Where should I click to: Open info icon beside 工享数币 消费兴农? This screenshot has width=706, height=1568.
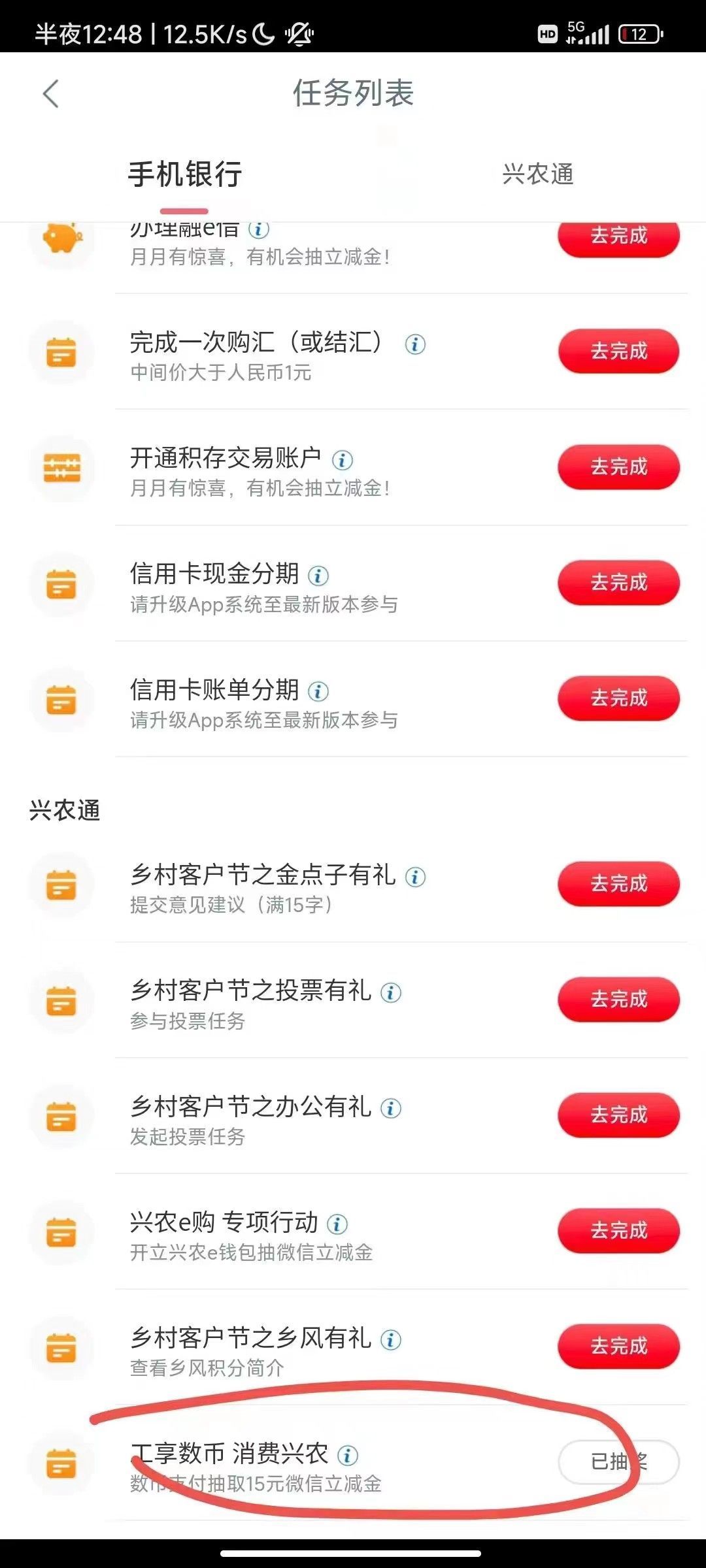pyautogui.click(x=348, y=1455)
